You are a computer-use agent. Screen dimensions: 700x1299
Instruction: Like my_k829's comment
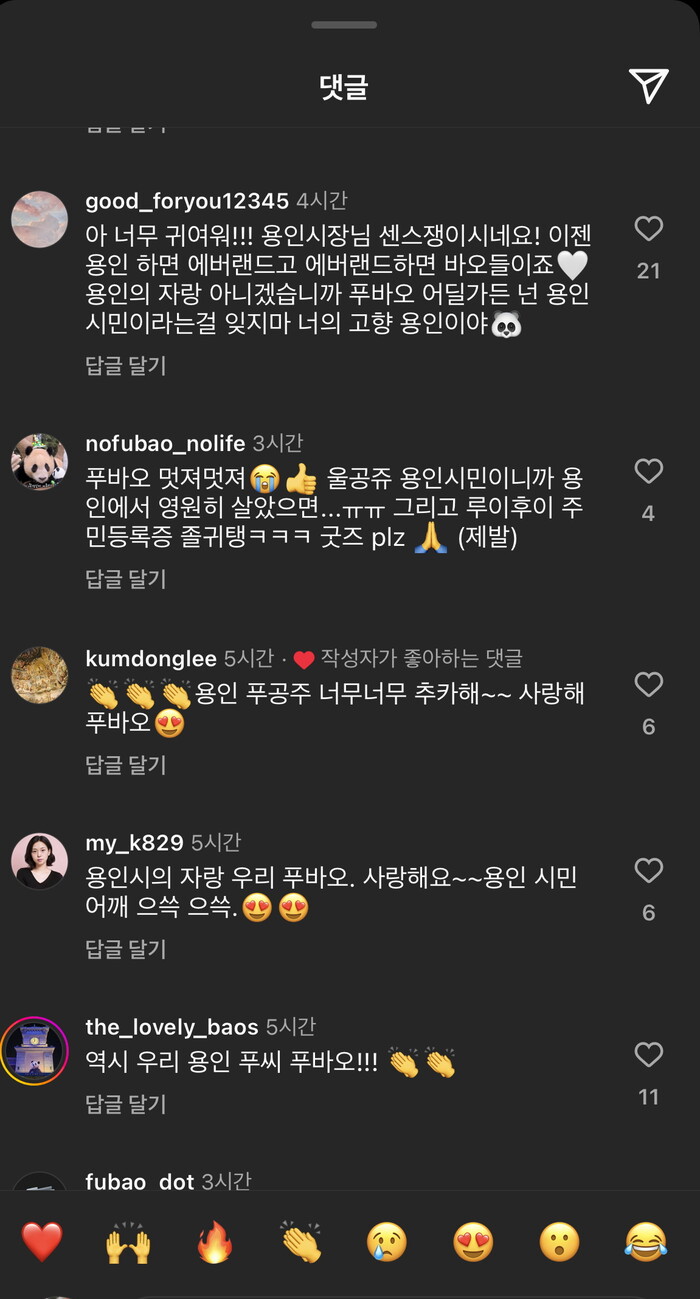(x=649, y=870)
